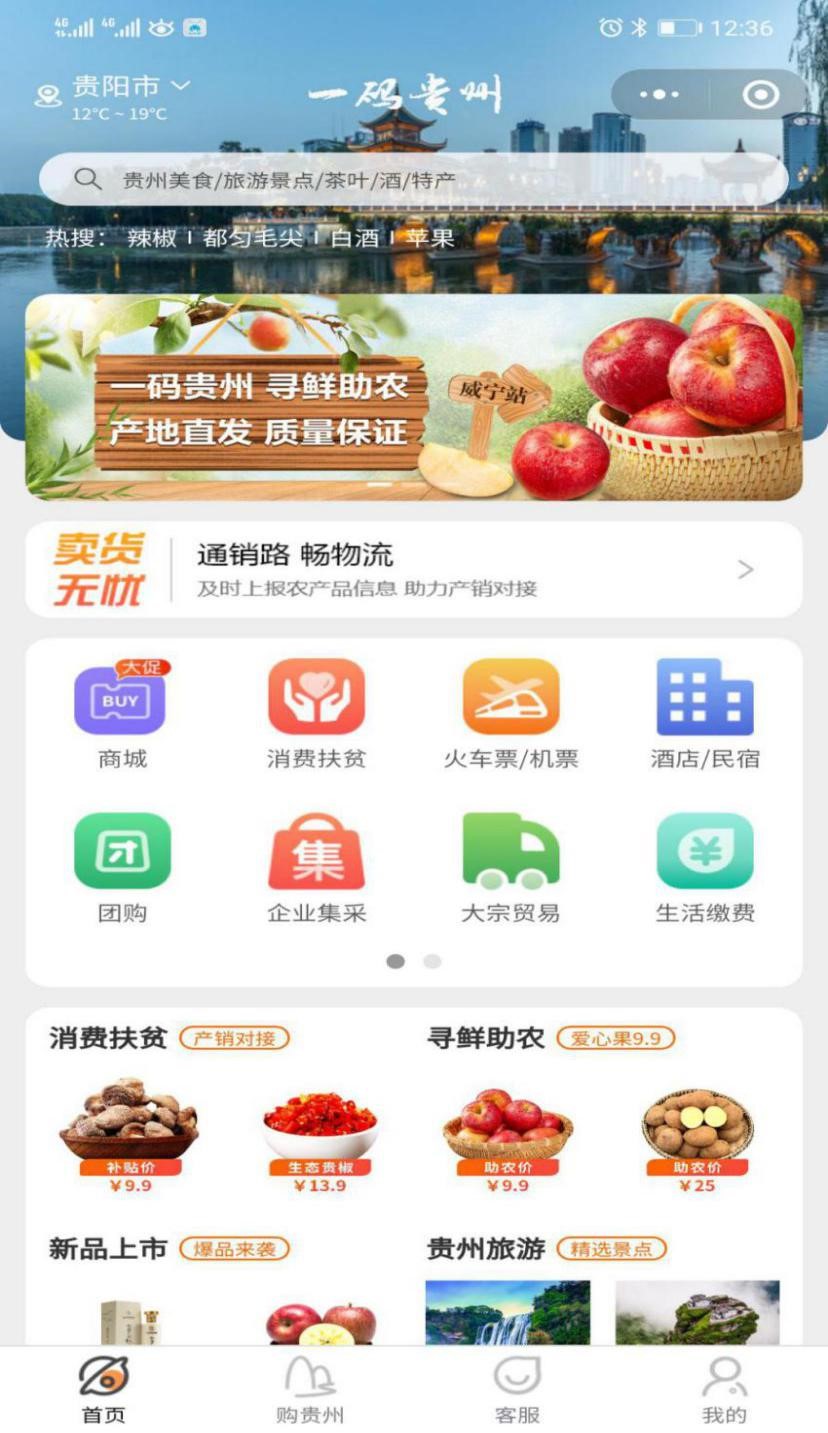Select hot search term 辣椒
Image resolution: width=828 pixels, height=1433 pixels.
151,238
